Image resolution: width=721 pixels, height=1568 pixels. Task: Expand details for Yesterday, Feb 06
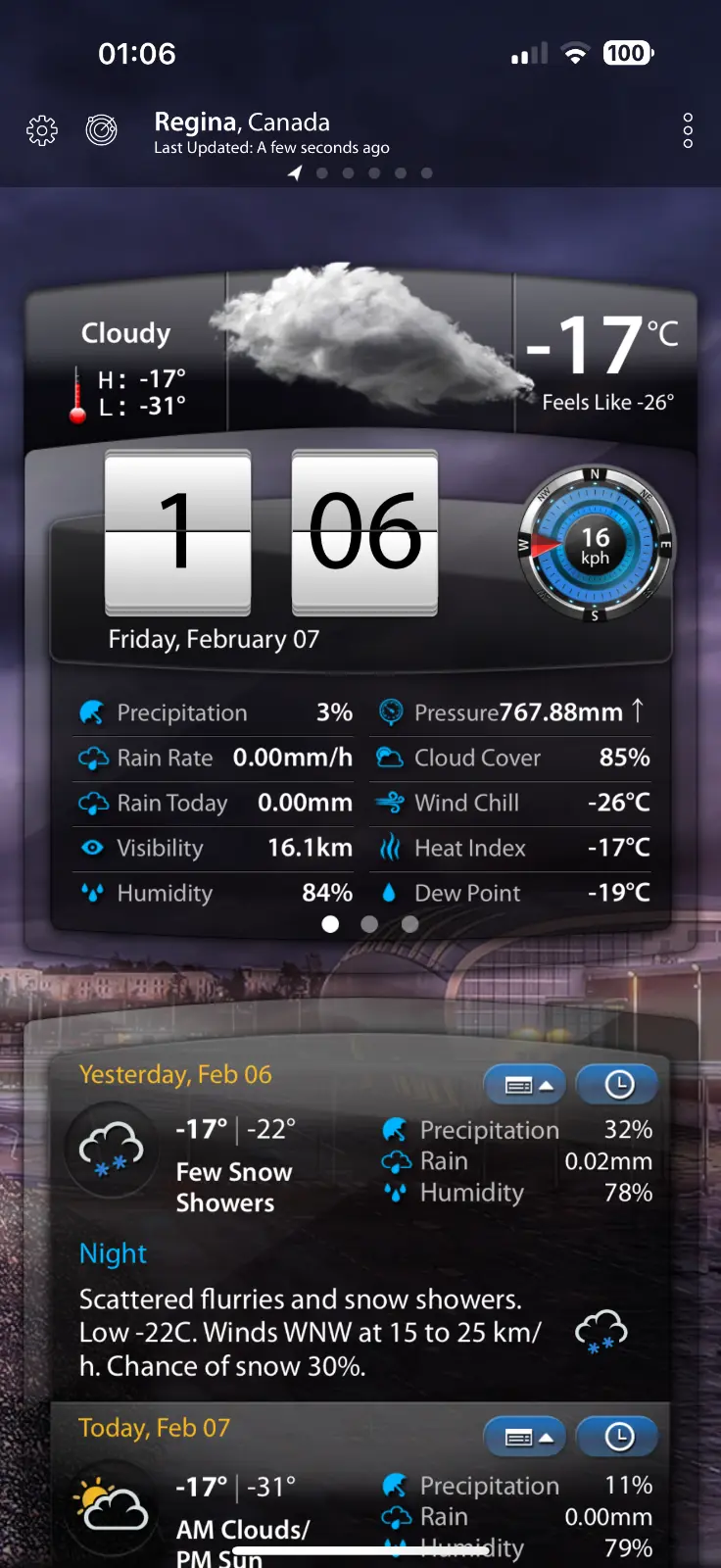click(x=524, y=1085)
